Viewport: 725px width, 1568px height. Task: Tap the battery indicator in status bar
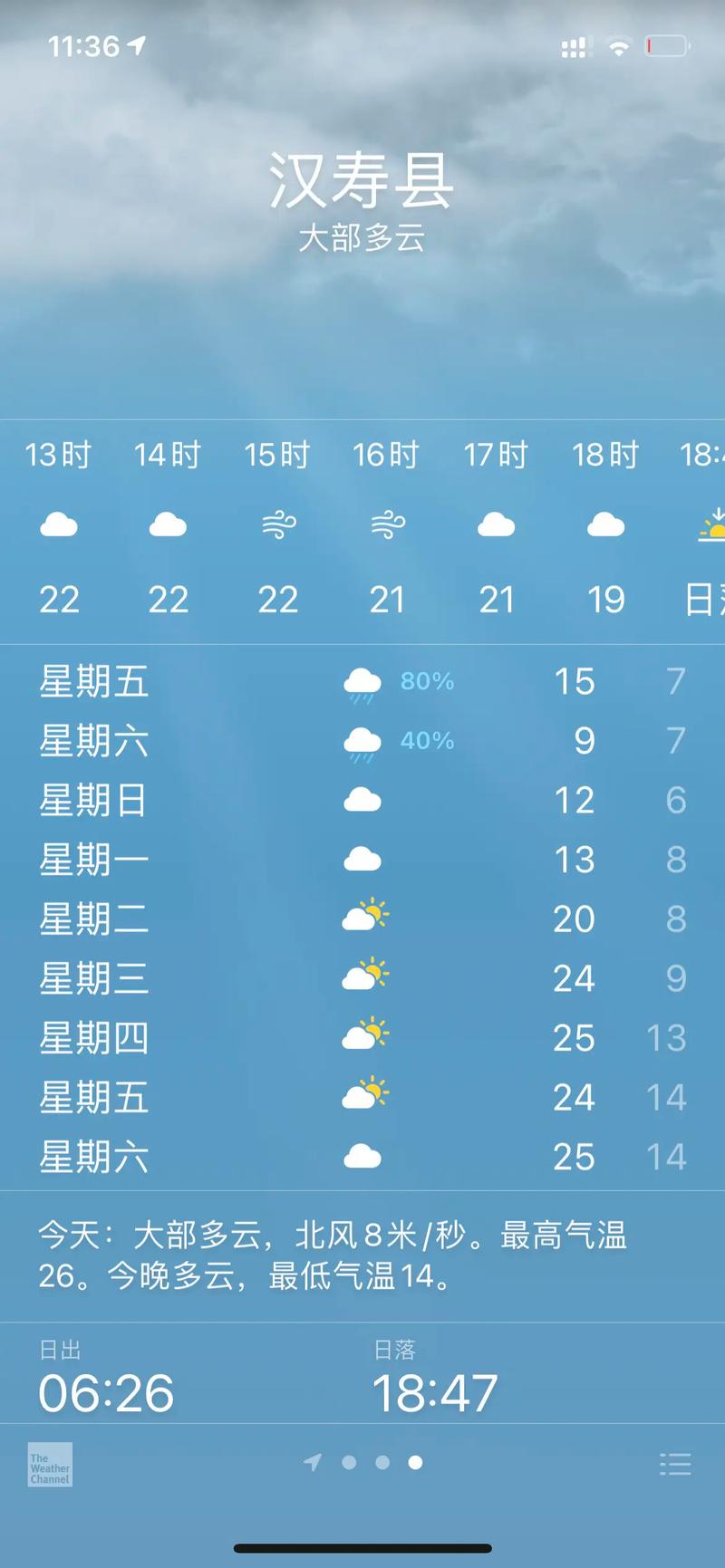(664, 45)
